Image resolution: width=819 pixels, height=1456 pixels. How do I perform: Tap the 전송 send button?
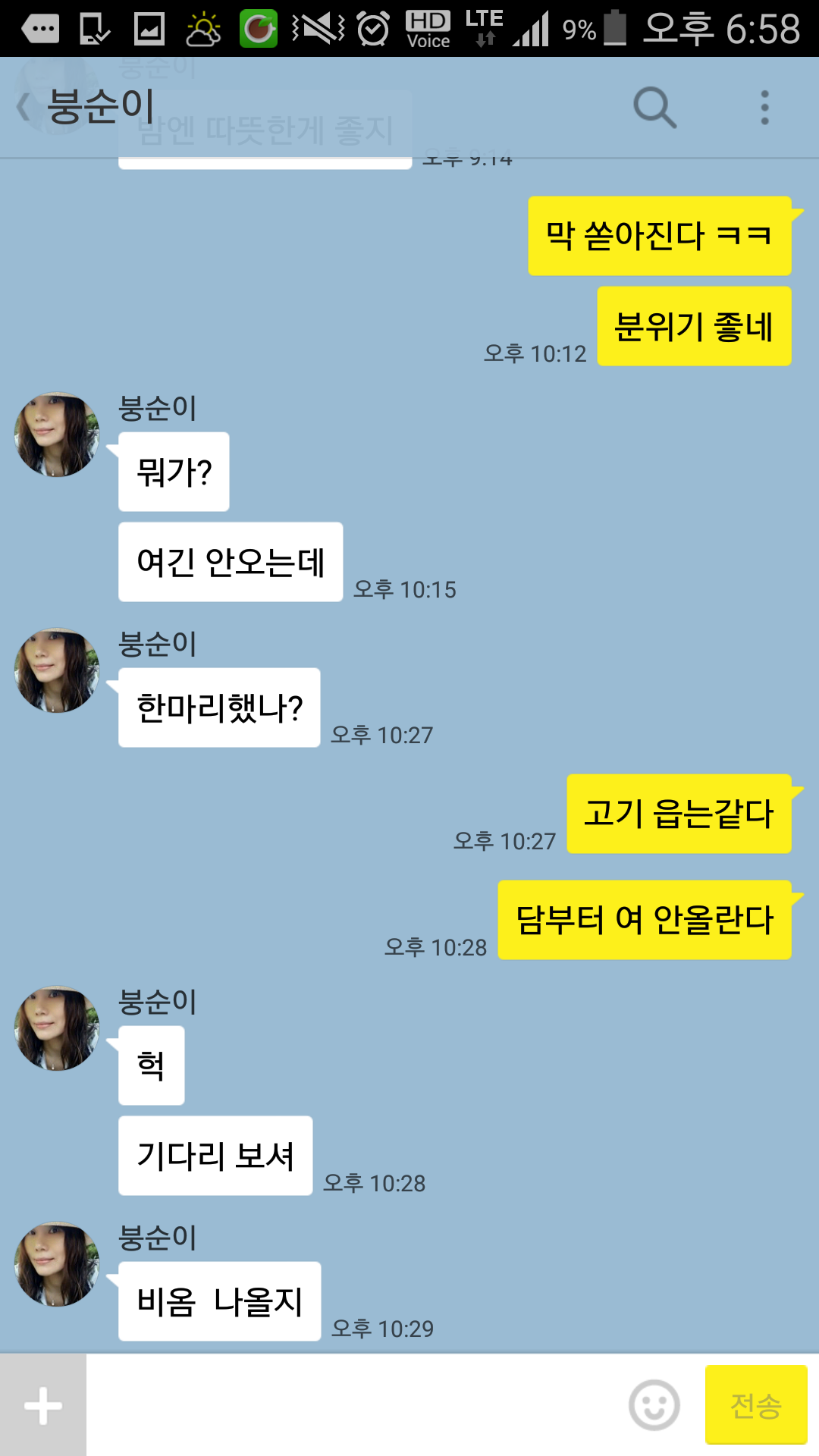(x=756, y=1405)
